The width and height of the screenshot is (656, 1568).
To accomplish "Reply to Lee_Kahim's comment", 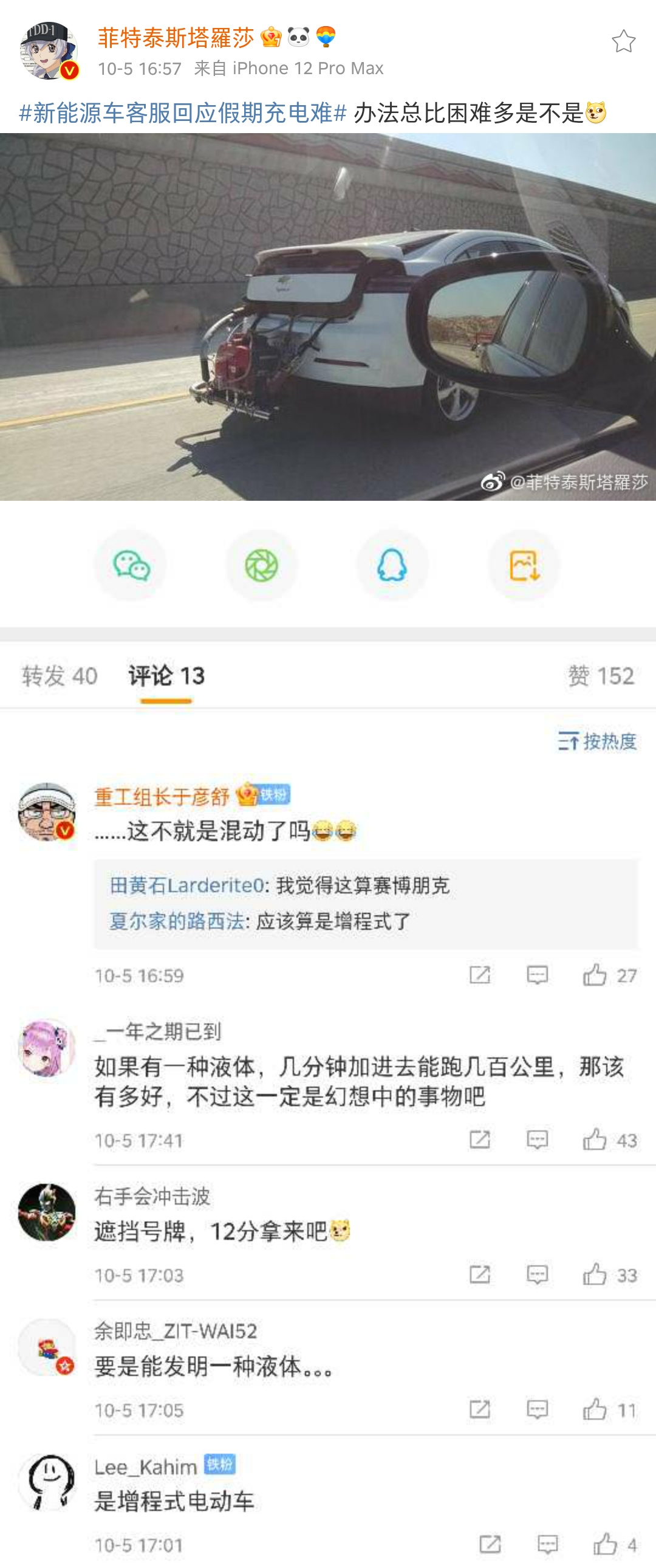I will pos(548,1544).
